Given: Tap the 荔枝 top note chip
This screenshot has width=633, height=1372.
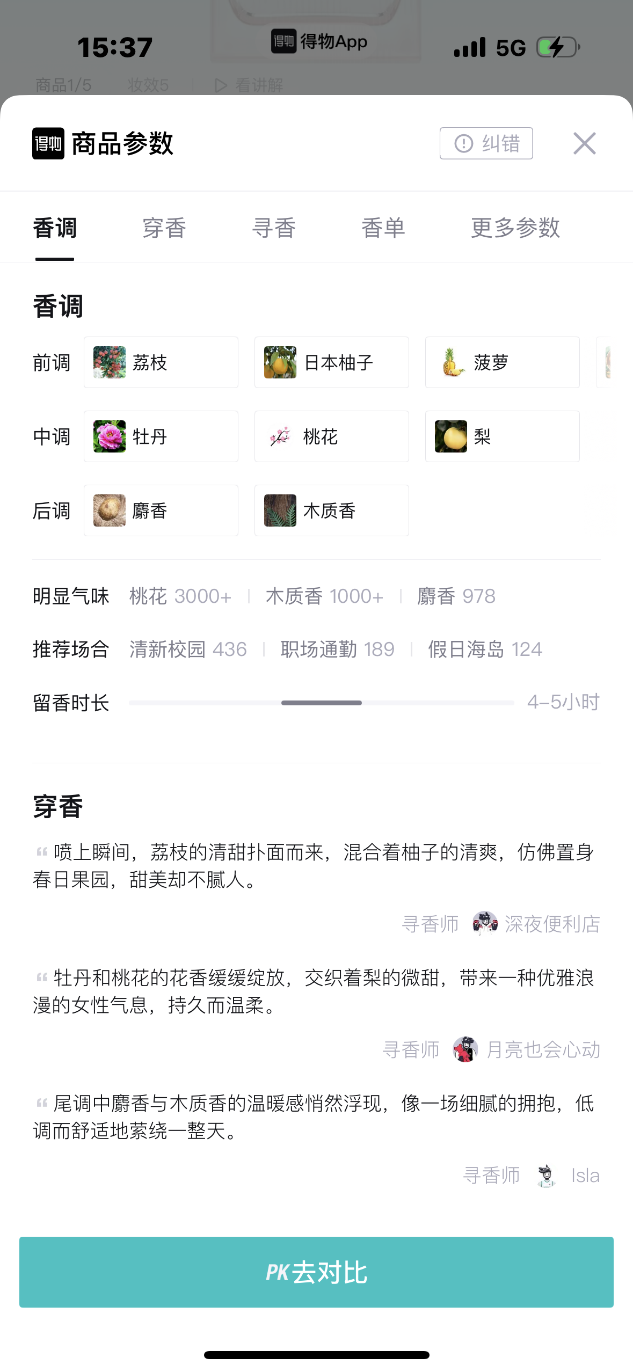Looking at the screenshot, I should 161,362.
